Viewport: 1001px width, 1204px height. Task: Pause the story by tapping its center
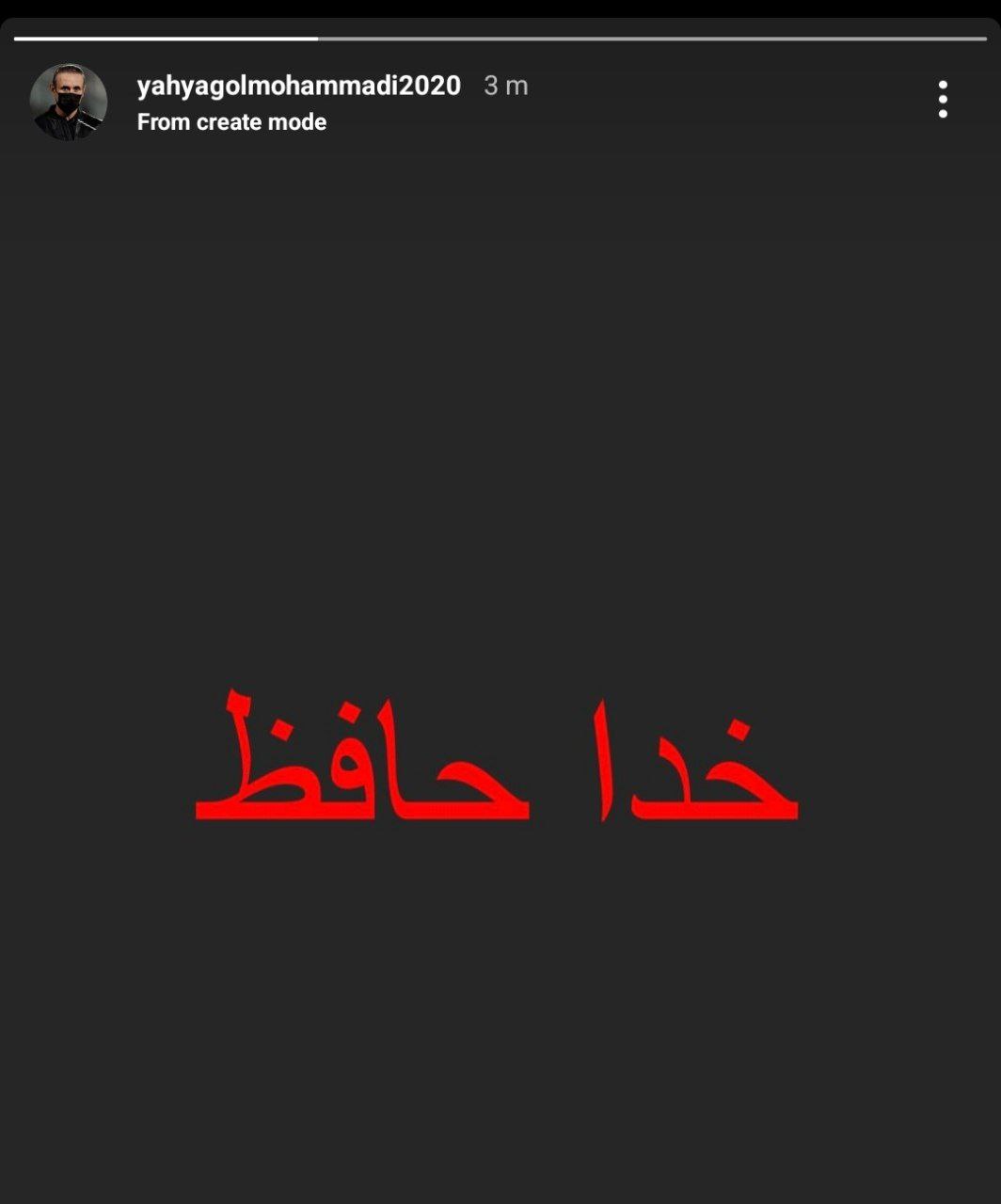[x=500, y=602]
